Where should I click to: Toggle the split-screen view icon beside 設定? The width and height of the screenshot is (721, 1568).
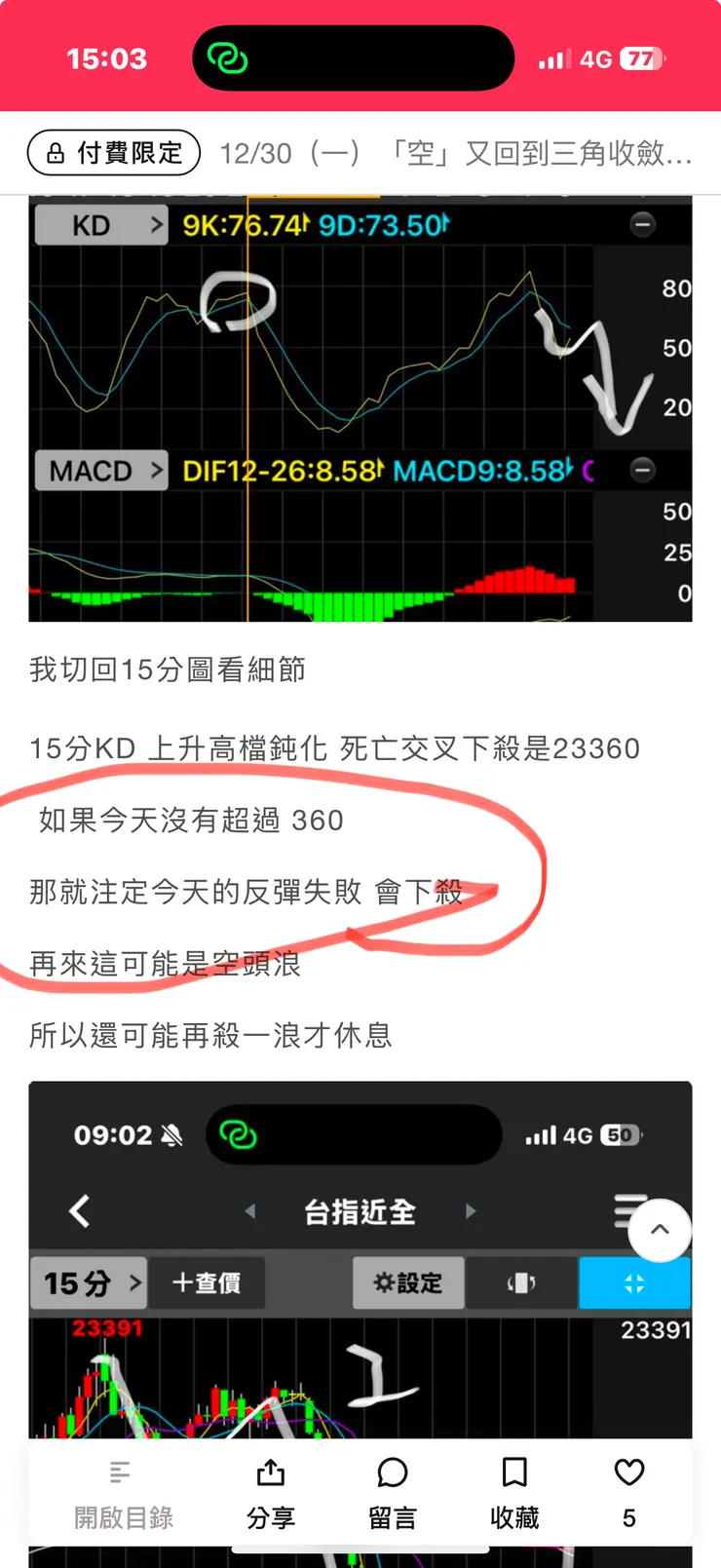[521, 1282]
